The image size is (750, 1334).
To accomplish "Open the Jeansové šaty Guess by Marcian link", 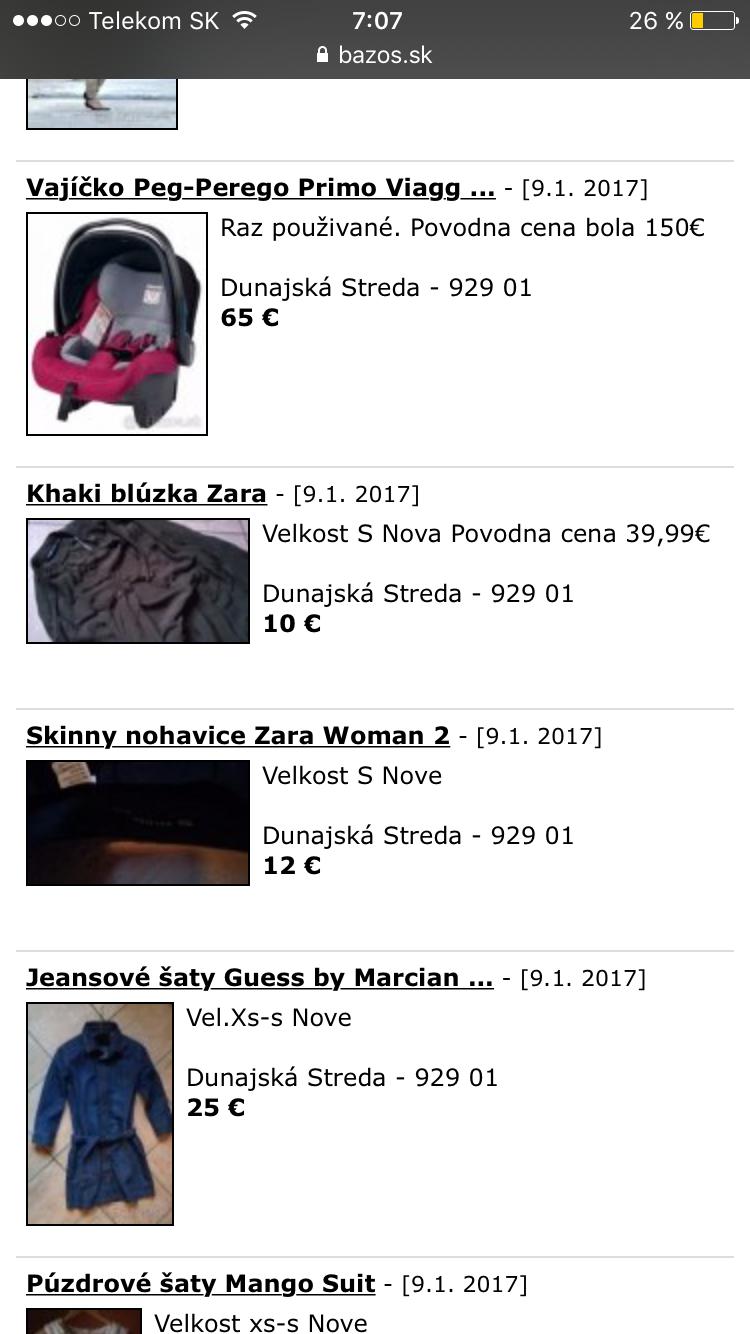I will 259,978.
